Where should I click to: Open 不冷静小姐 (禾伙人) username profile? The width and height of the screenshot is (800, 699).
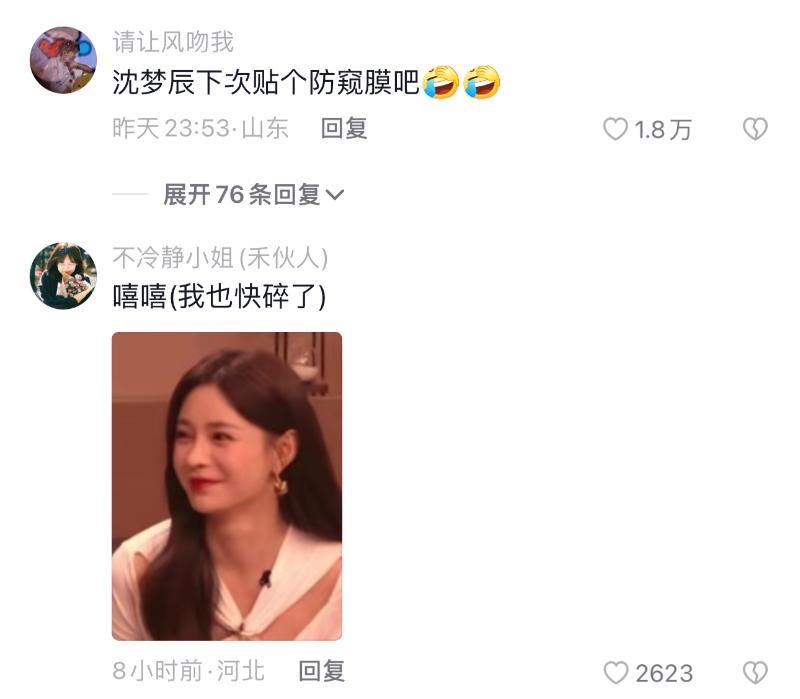220,258
